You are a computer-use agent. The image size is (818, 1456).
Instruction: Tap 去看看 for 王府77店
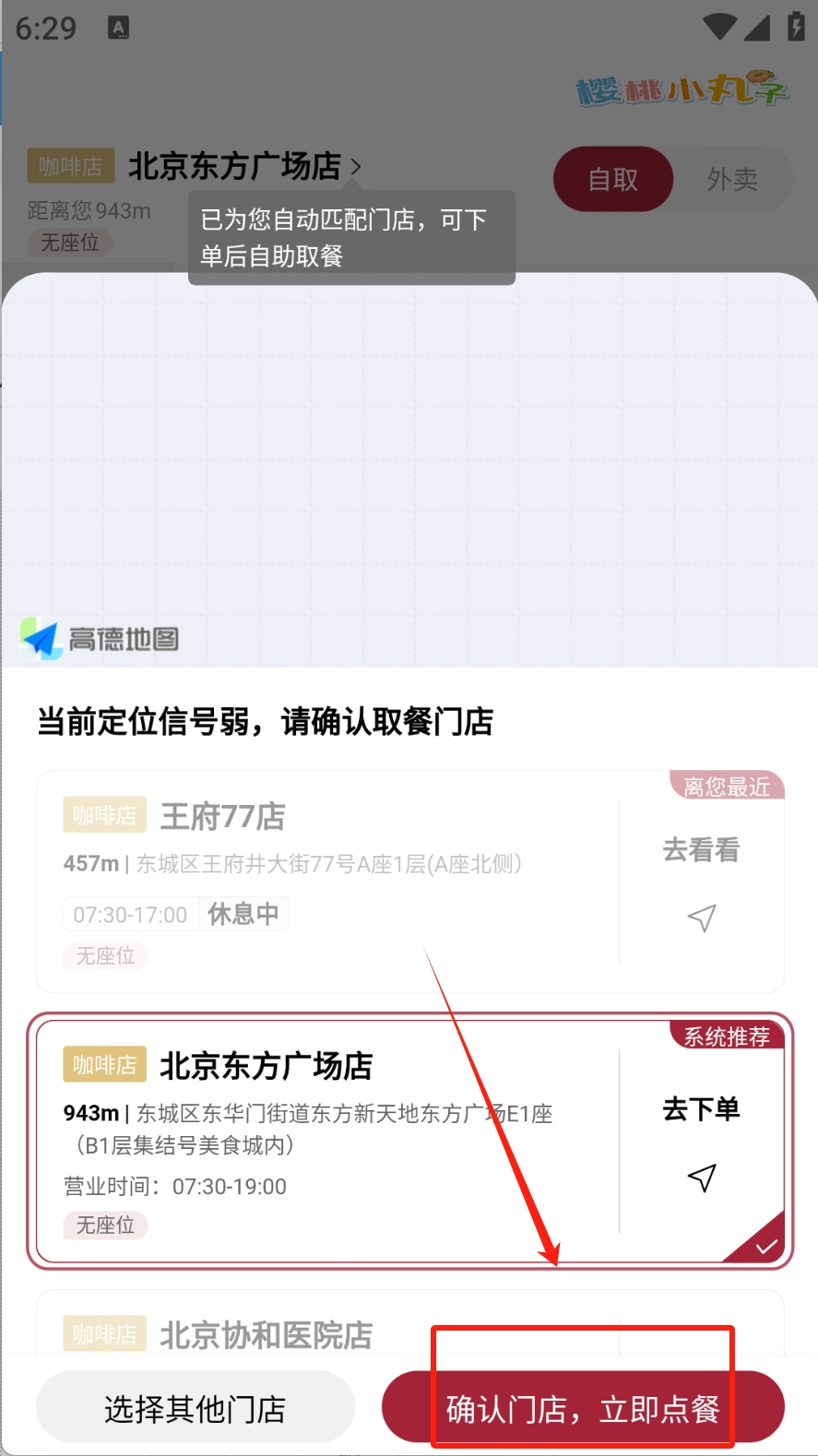tap(701, 850)
